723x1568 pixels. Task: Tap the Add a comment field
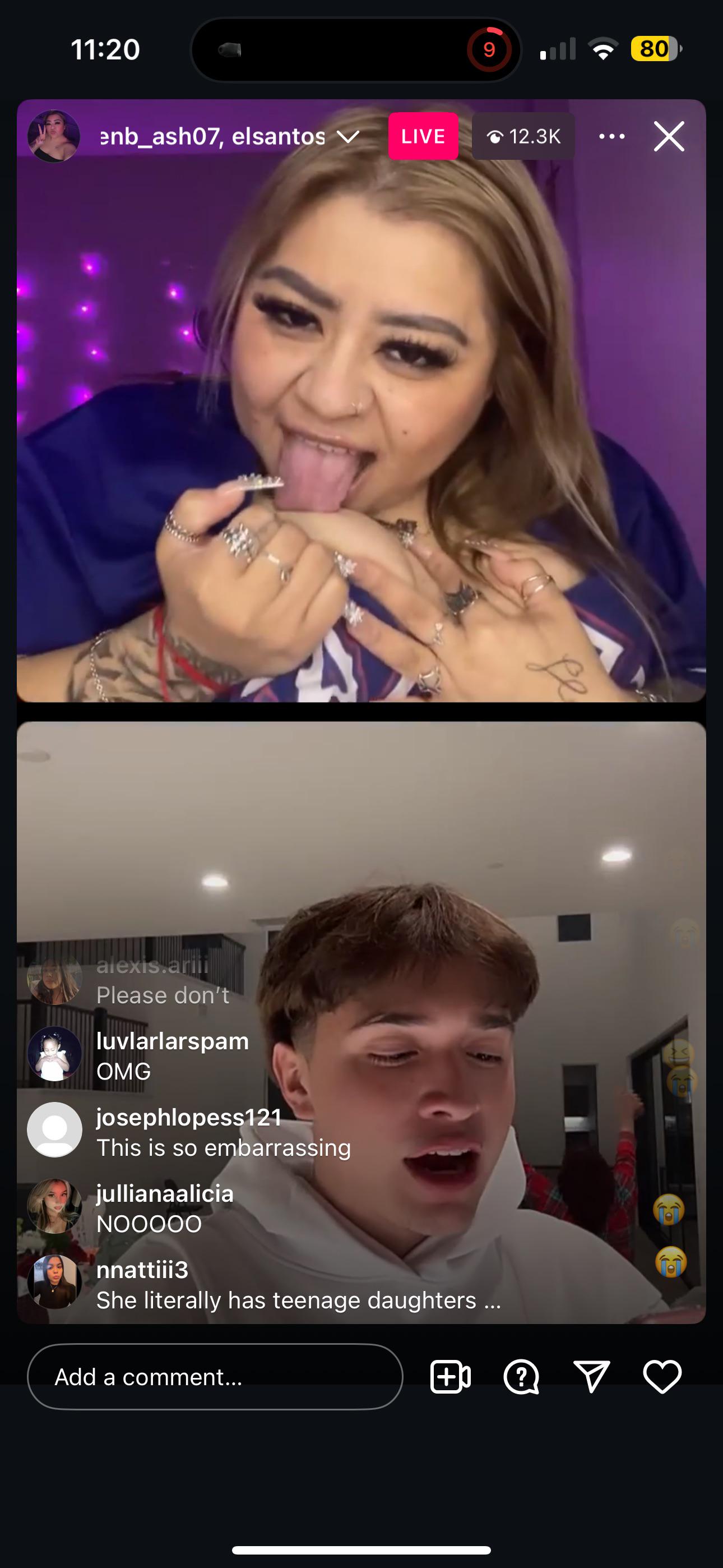(215, 1376)
